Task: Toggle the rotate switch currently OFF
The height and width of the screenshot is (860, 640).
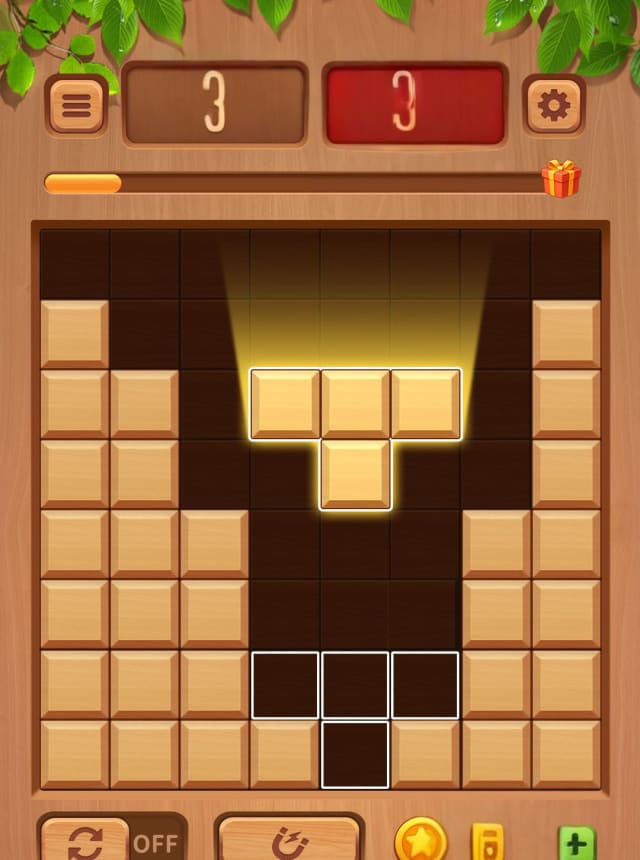Action: pyautogui.click(x=112, y=840)
